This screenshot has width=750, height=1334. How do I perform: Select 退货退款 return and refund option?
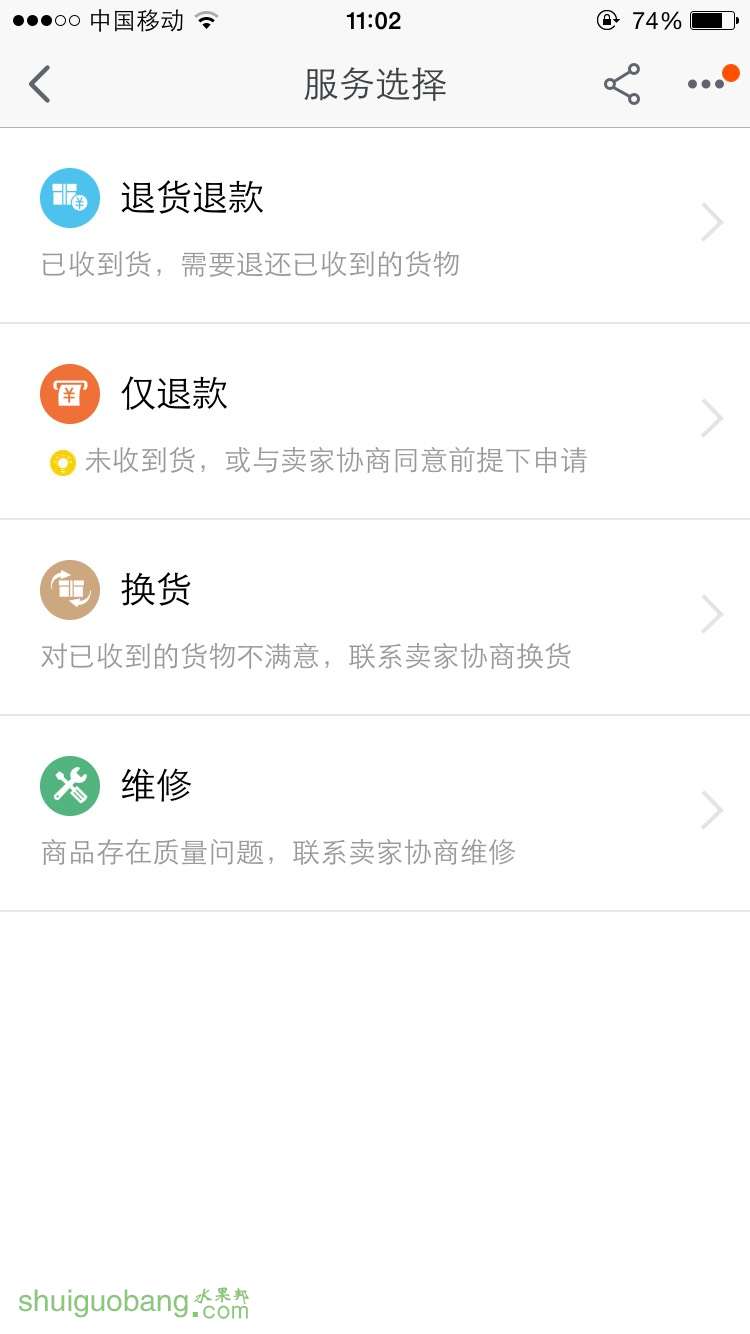[x=375, y=224]
